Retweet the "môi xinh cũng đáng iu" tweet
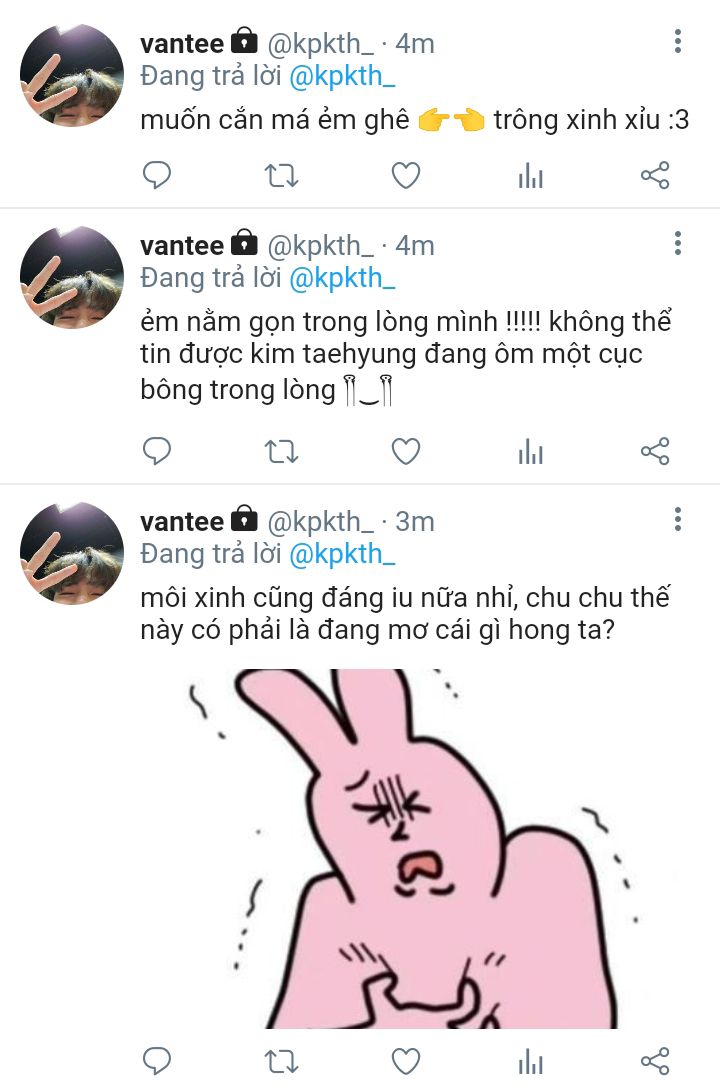The height and width of the screenshot is (1088, 720). [282, 1061]
